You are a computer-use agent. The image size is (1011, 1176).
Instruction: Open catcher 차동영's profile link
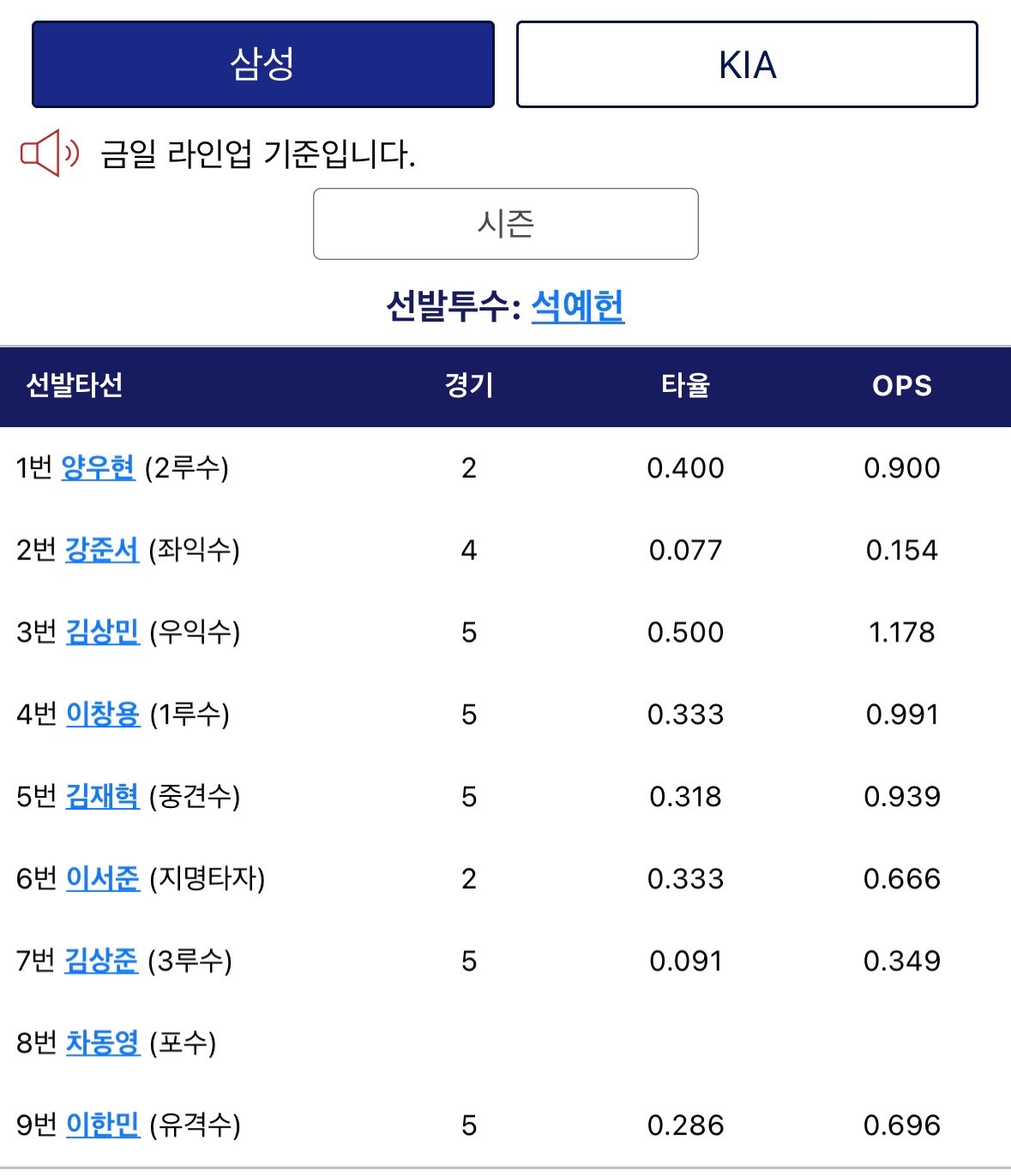pos(102,1043)
